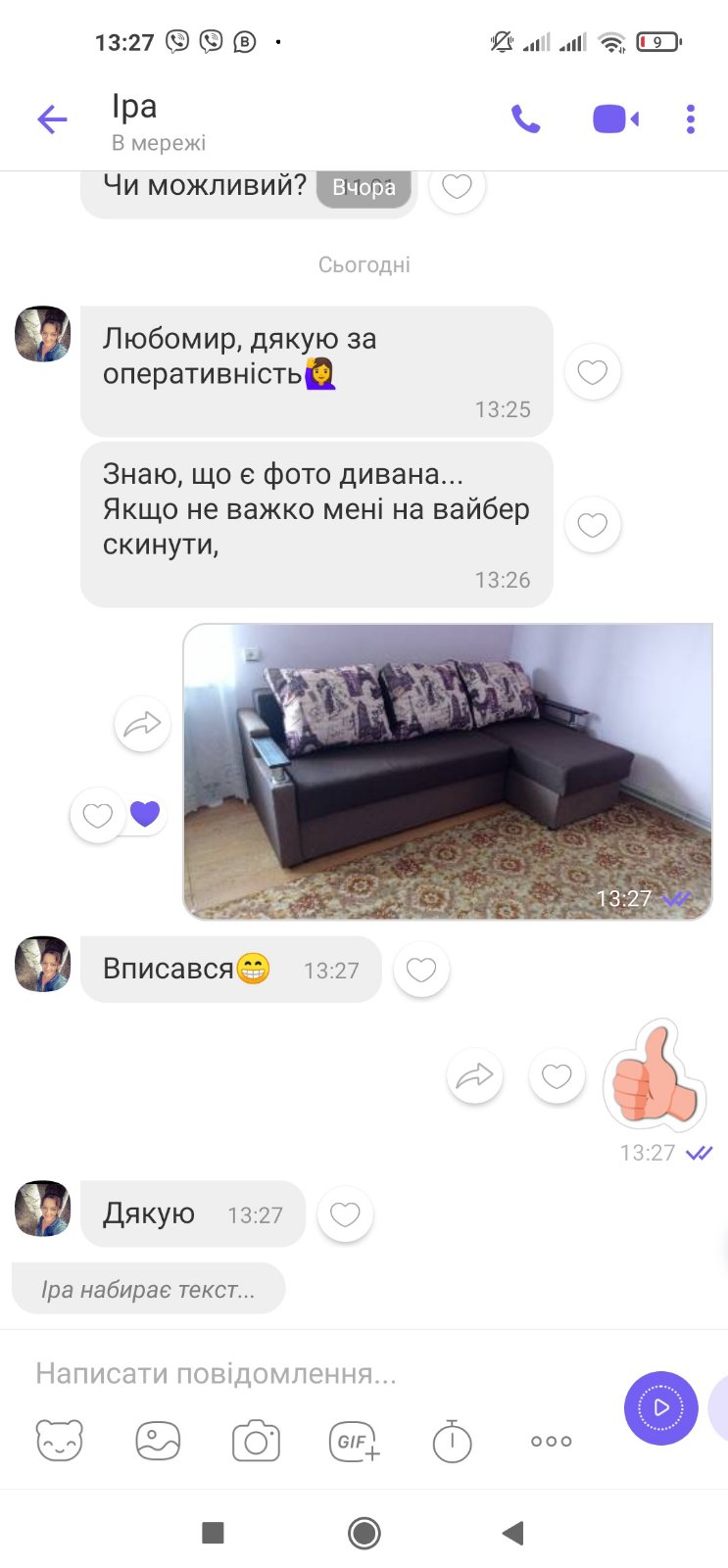Image resolution: width=728 pixels, height=1568 pixels.
Task: Set a disappearing message timer
Action: click(452, 1441)
